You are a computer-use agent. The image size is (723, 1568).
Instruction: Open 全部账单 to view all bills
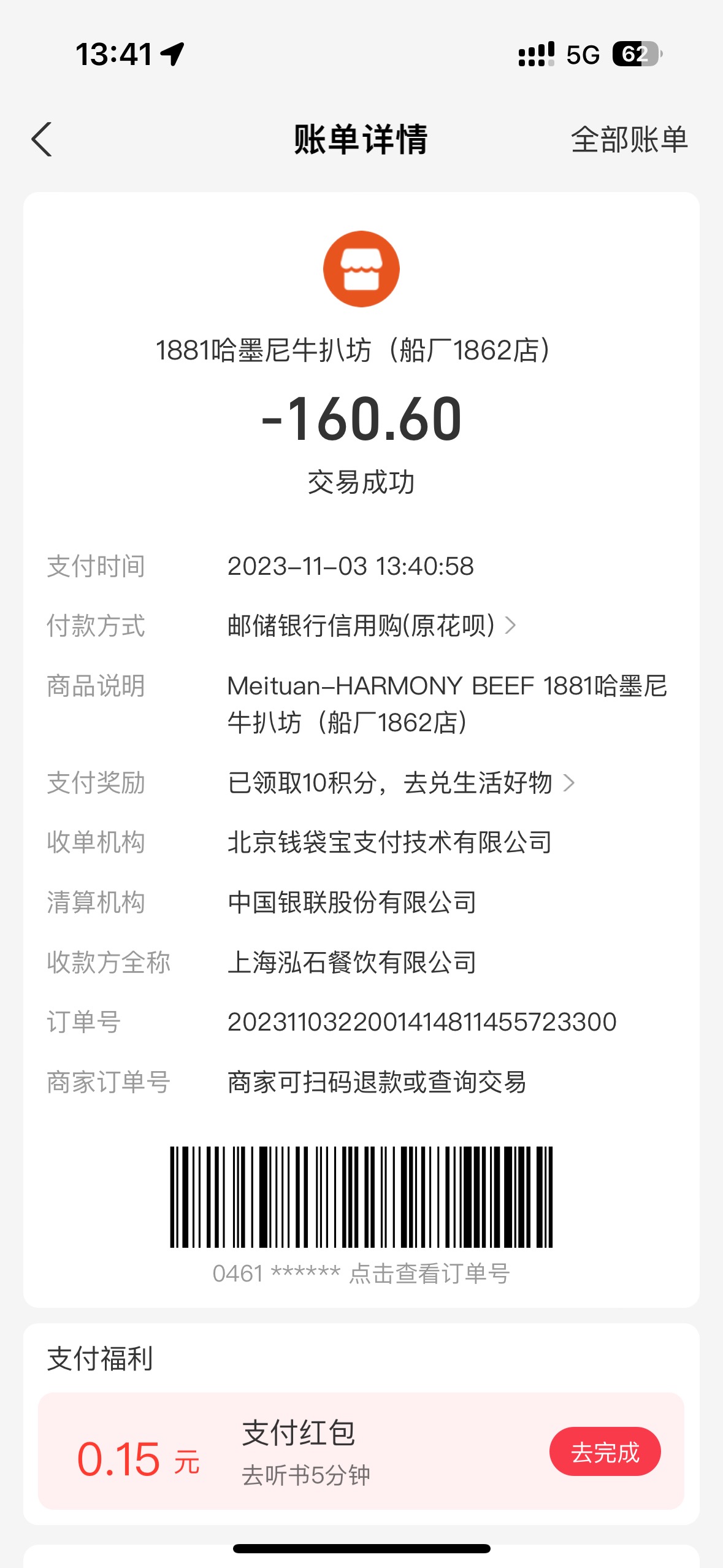(x=629, y=140)
